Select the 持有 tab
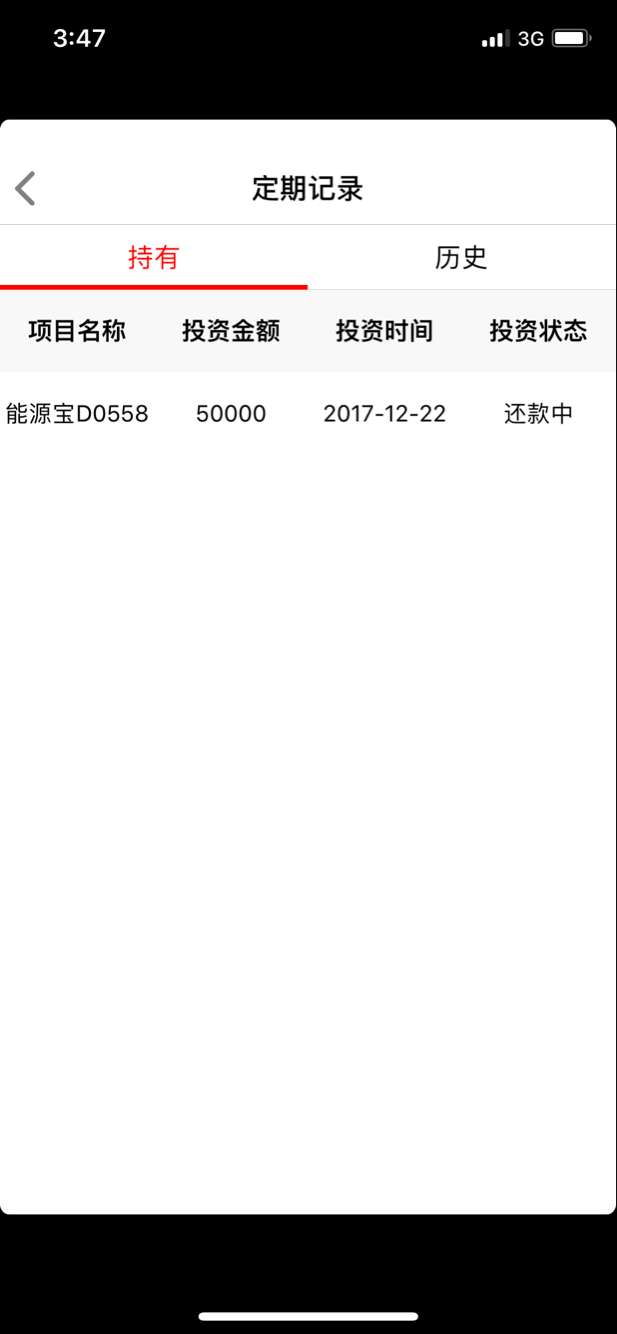This screenshot has width=617, height=1334. 153,258
